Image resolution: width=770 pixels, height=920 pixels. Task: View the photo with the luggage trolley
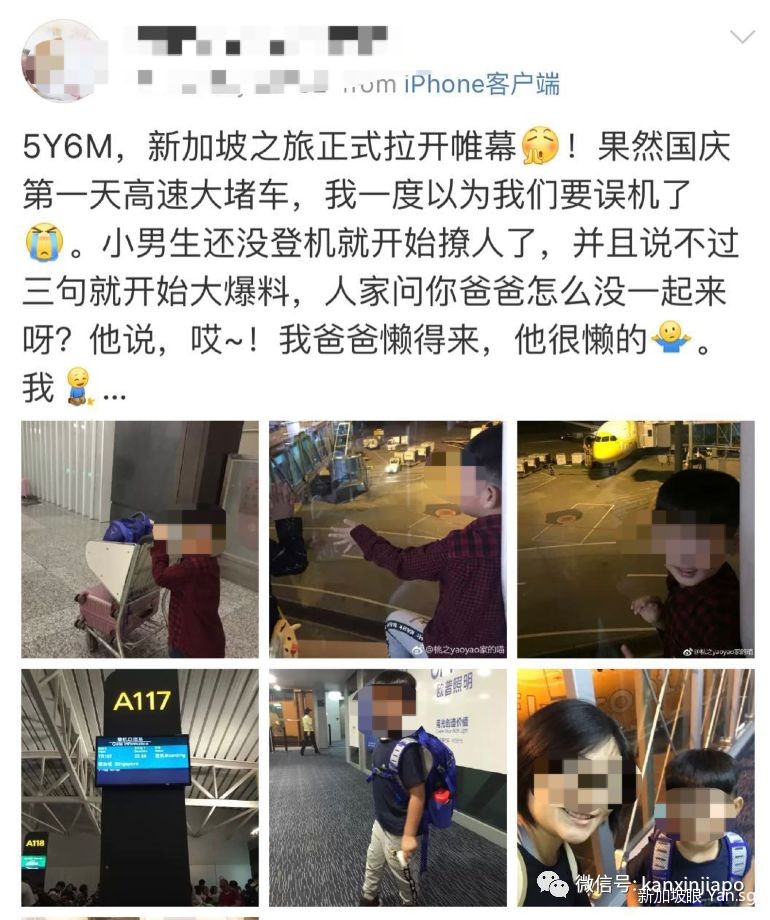[140, 539]
